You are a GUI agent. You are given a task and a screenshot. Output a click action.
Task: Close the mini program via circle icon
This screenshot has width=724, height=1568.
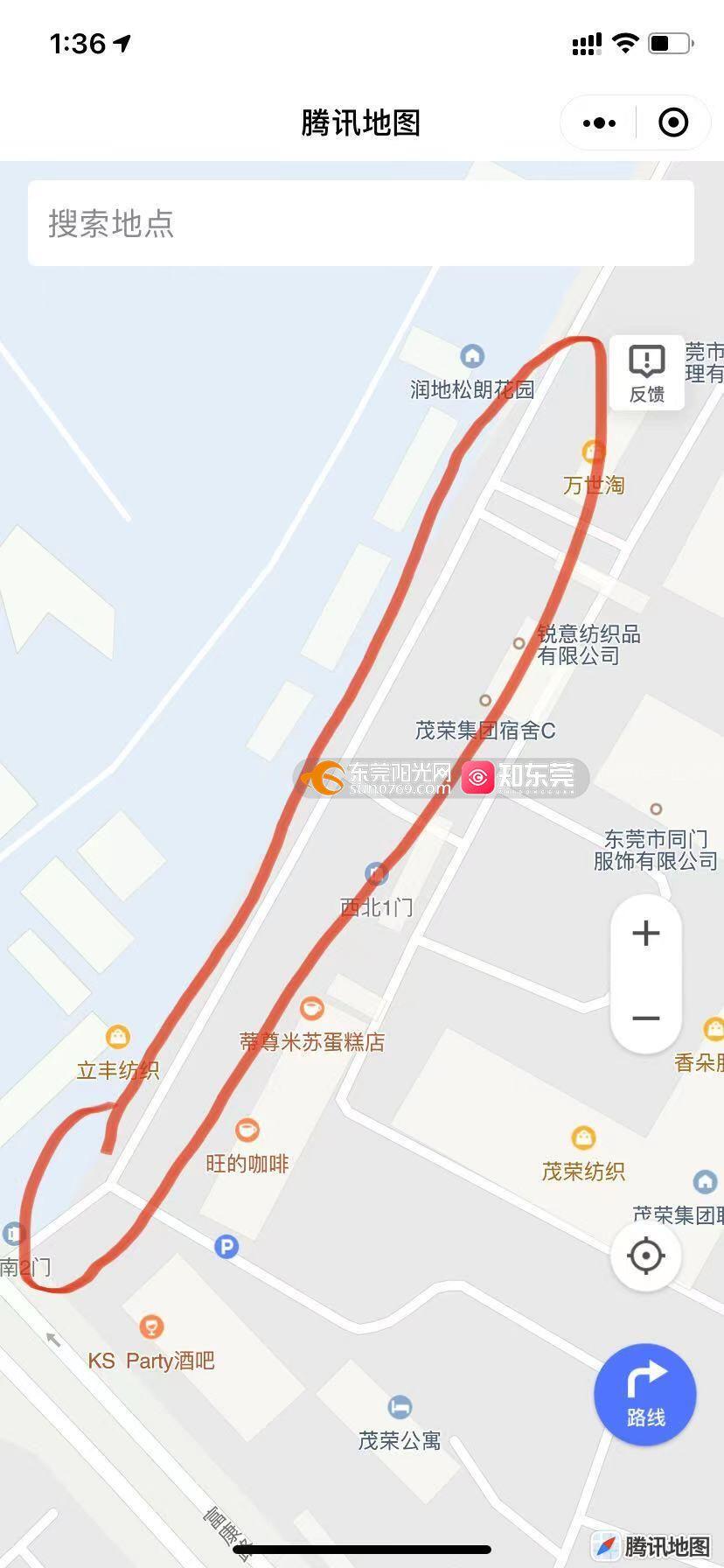(x=672, y=123)
